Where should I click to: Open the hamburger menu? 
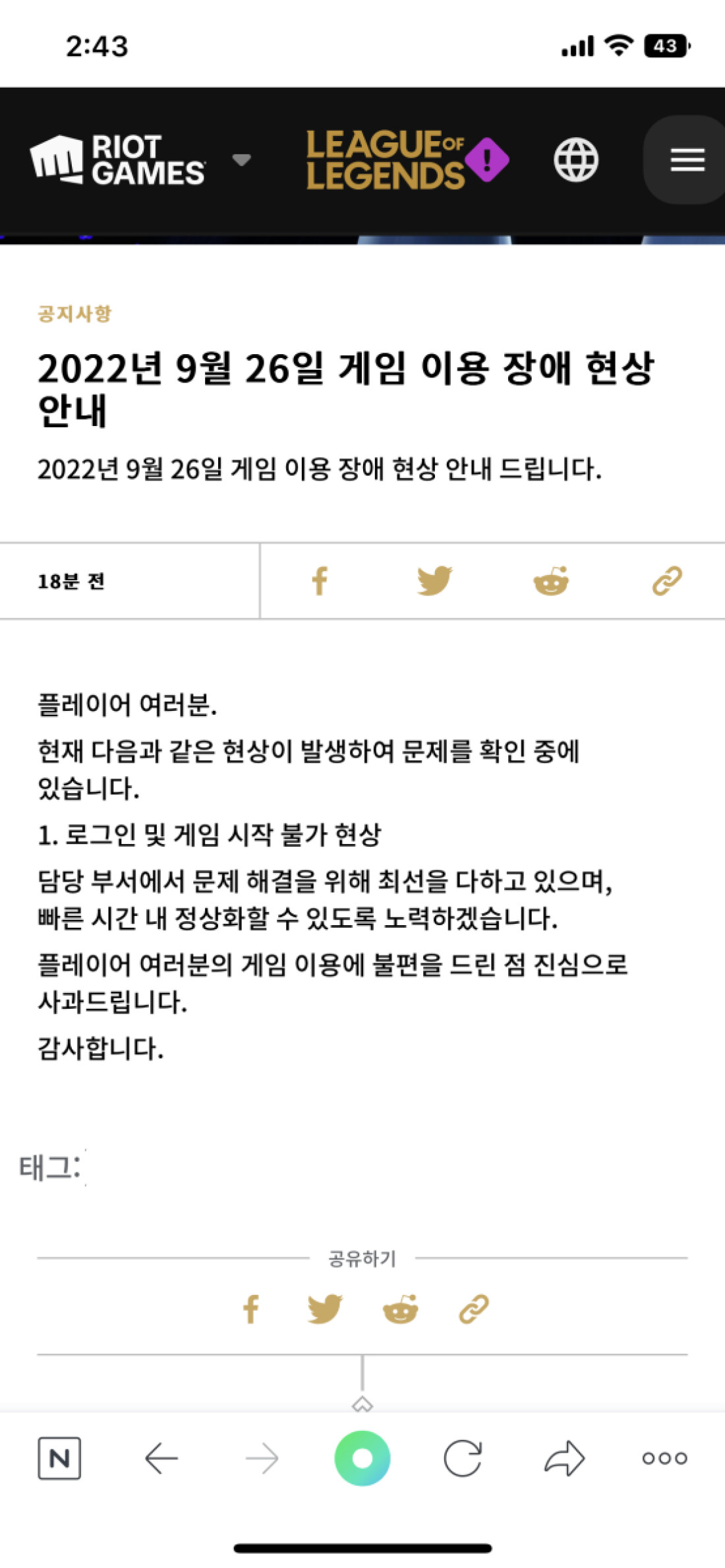point(687,160)
